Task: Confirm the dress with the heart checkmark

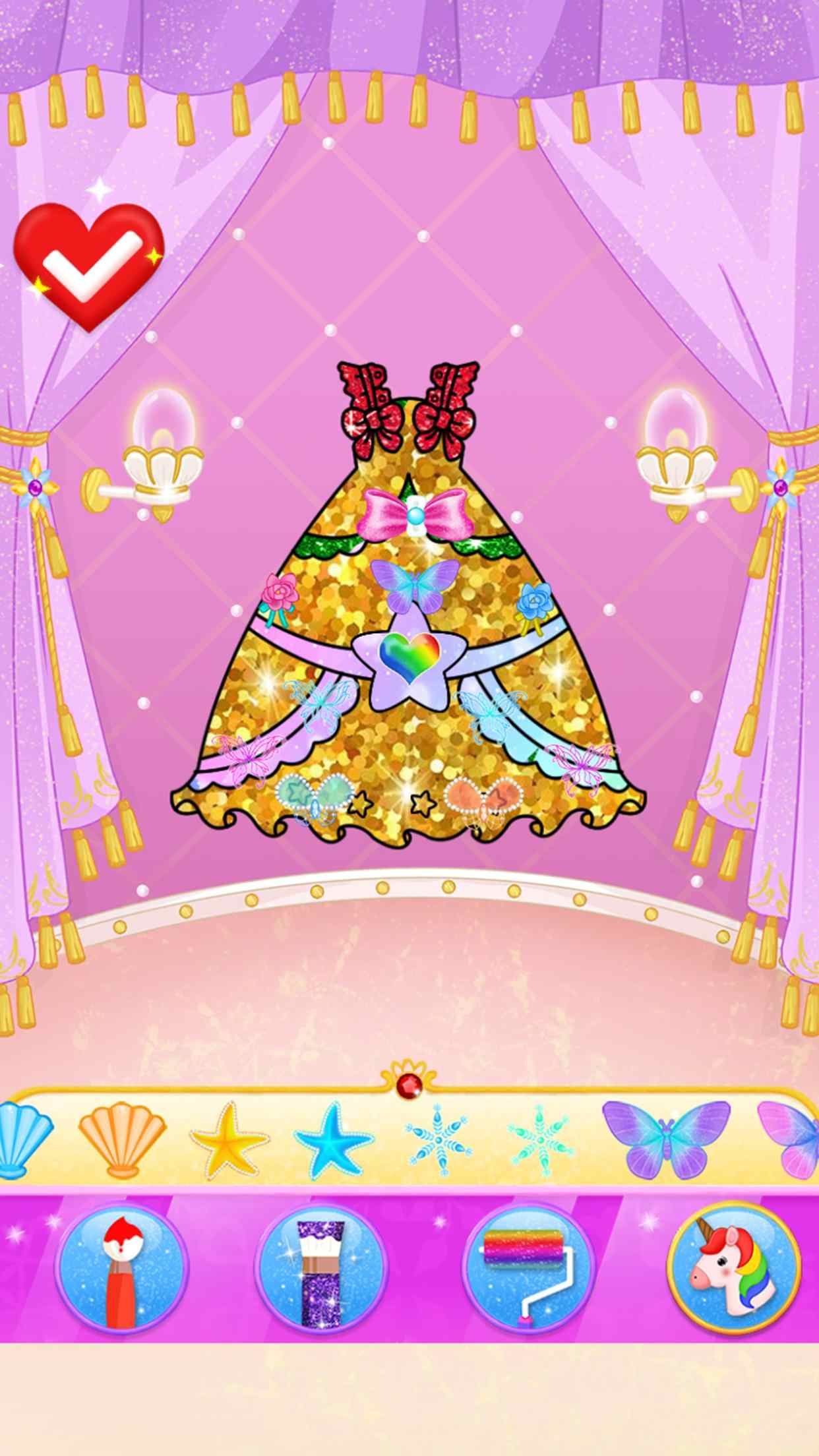Action: [x=88, y=266]
